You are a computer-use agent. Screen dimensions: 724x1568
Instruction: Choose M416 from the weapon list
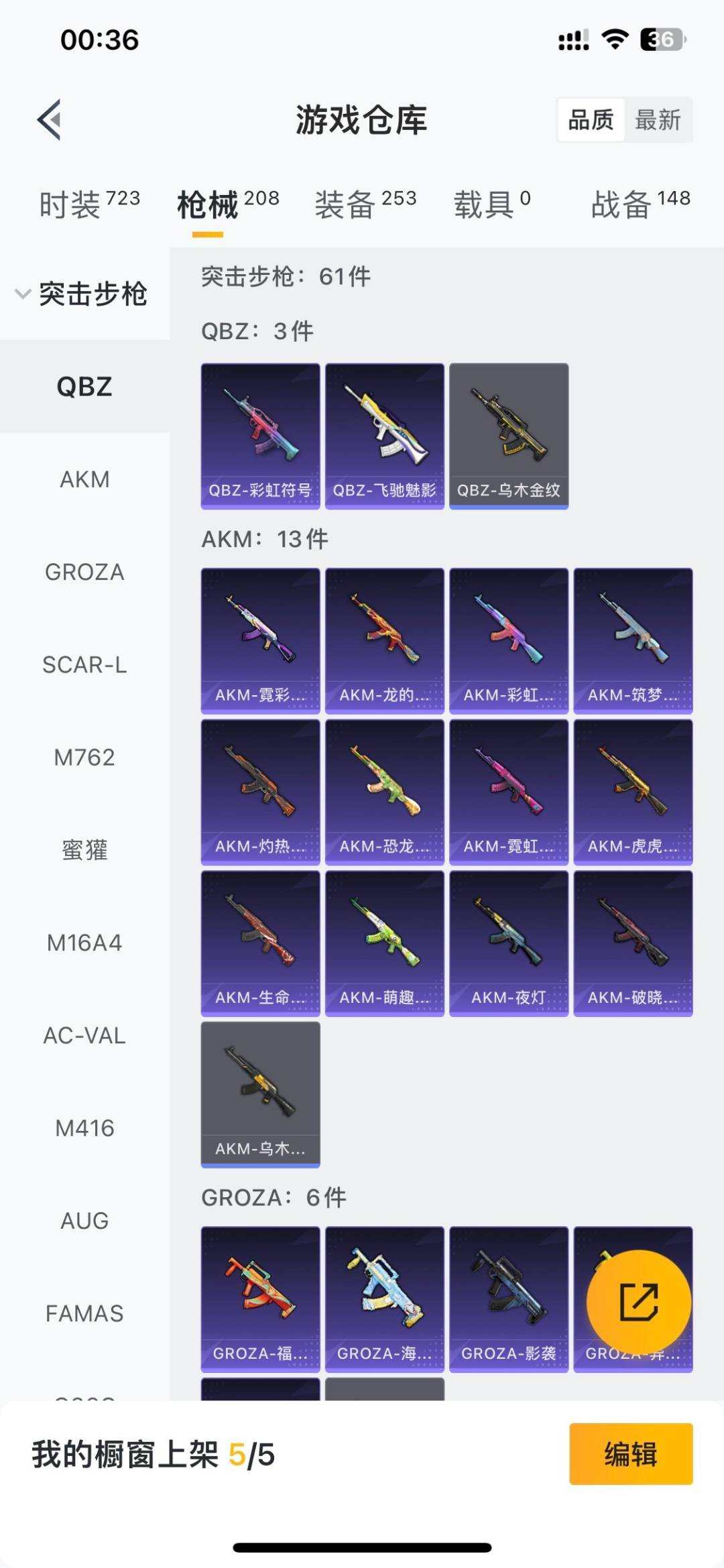point(84,1128)
